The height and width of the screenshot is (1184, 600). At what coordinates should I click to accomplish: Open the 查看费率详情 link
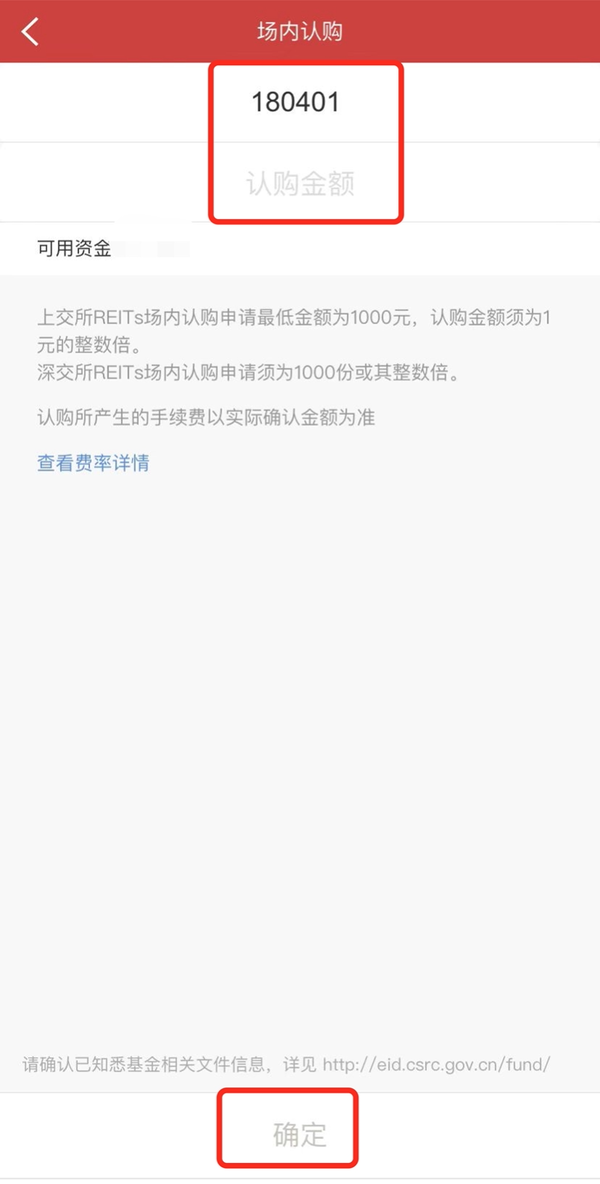[93, 462]
